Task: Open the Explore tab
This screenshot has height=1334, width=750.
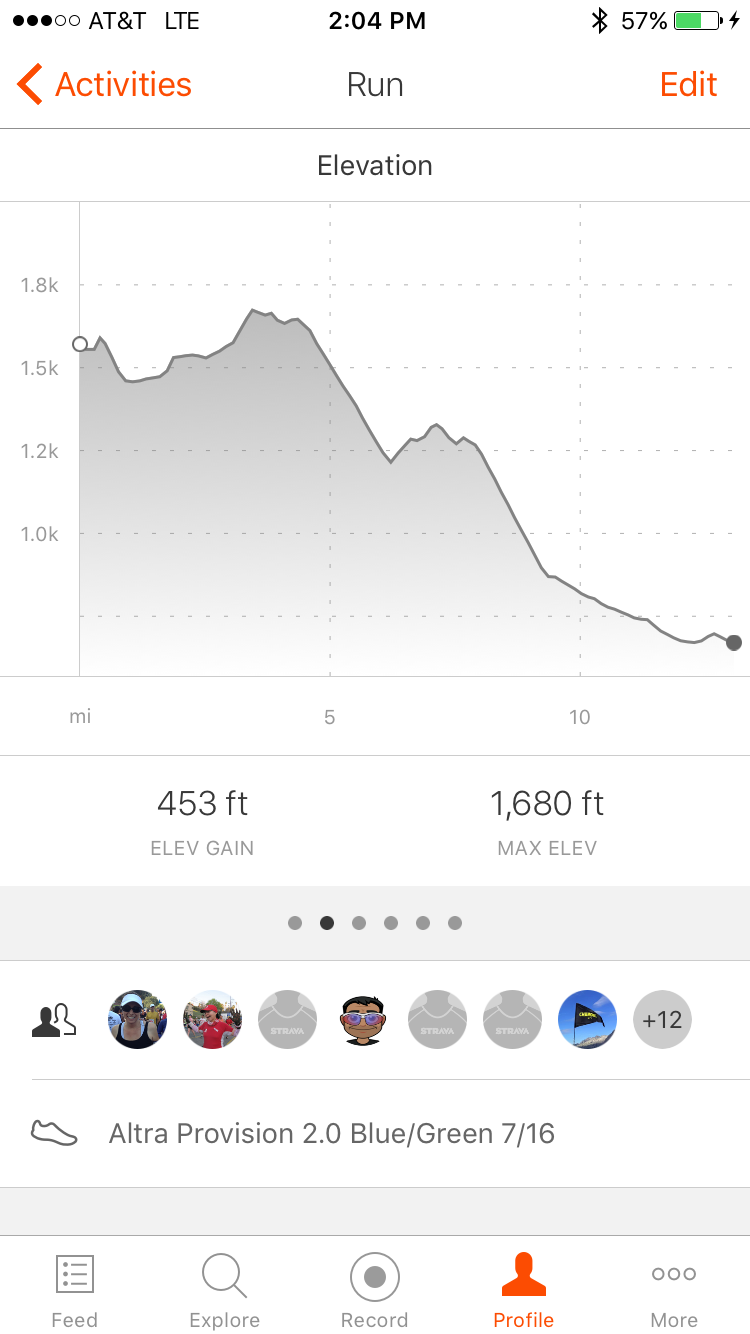Action: coord(224,1290)
